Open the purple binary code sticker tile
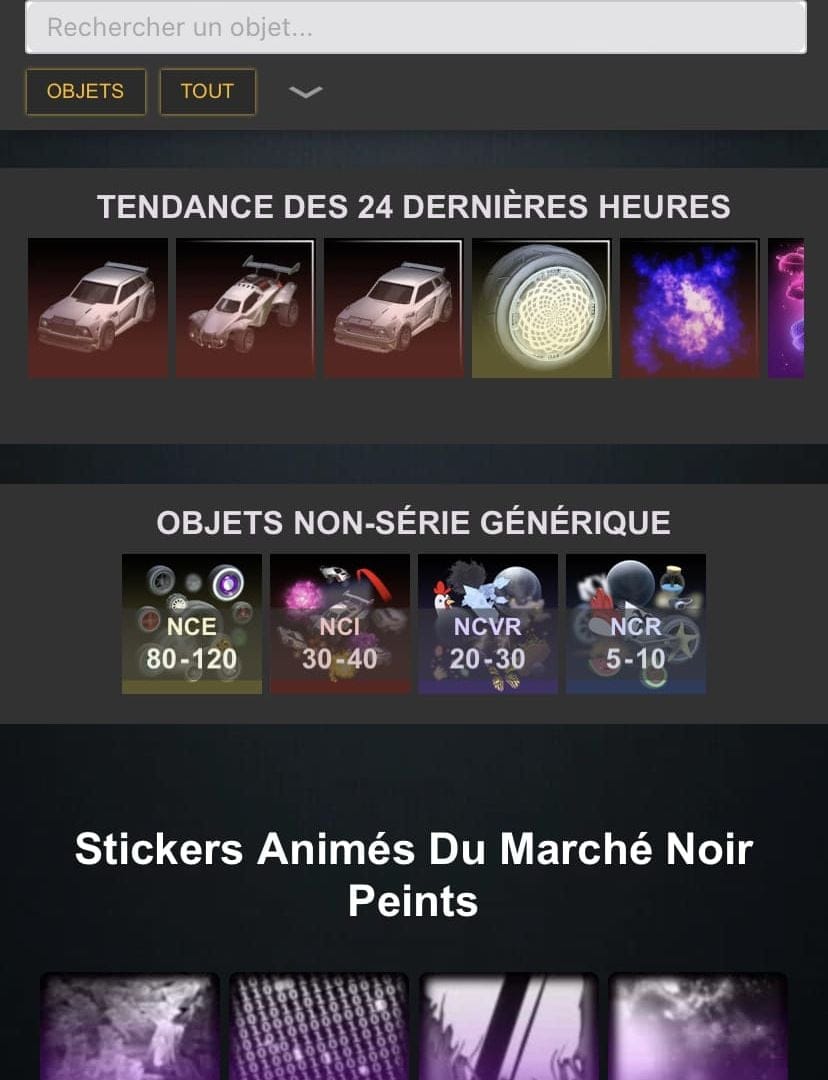This screenshot has height=1080, width=828. point(319,1027)
